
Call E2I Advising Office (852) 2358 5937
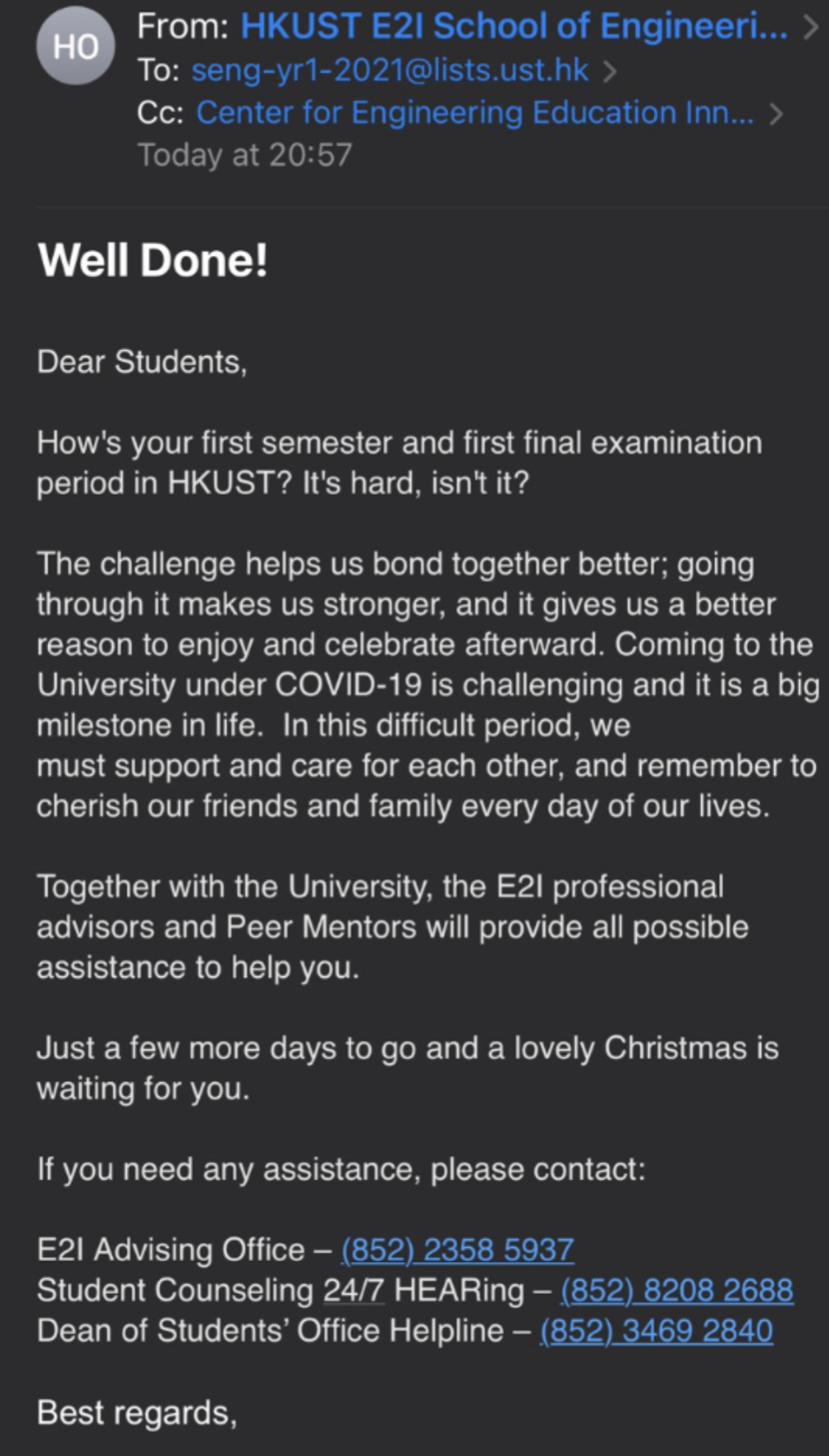[458, 1250]
